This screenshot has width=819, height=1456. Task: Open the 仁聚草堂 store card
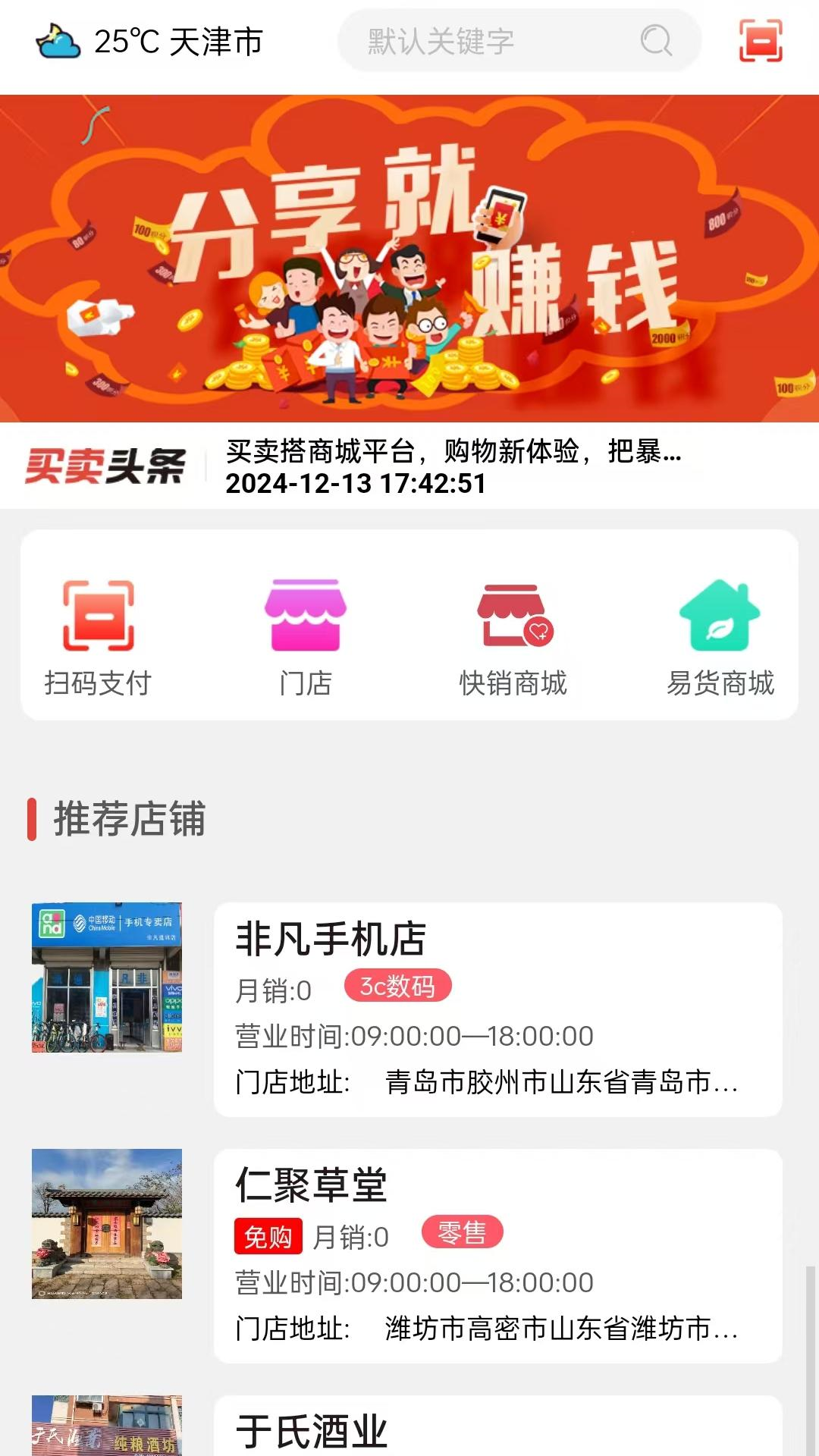coord(497,1255)
